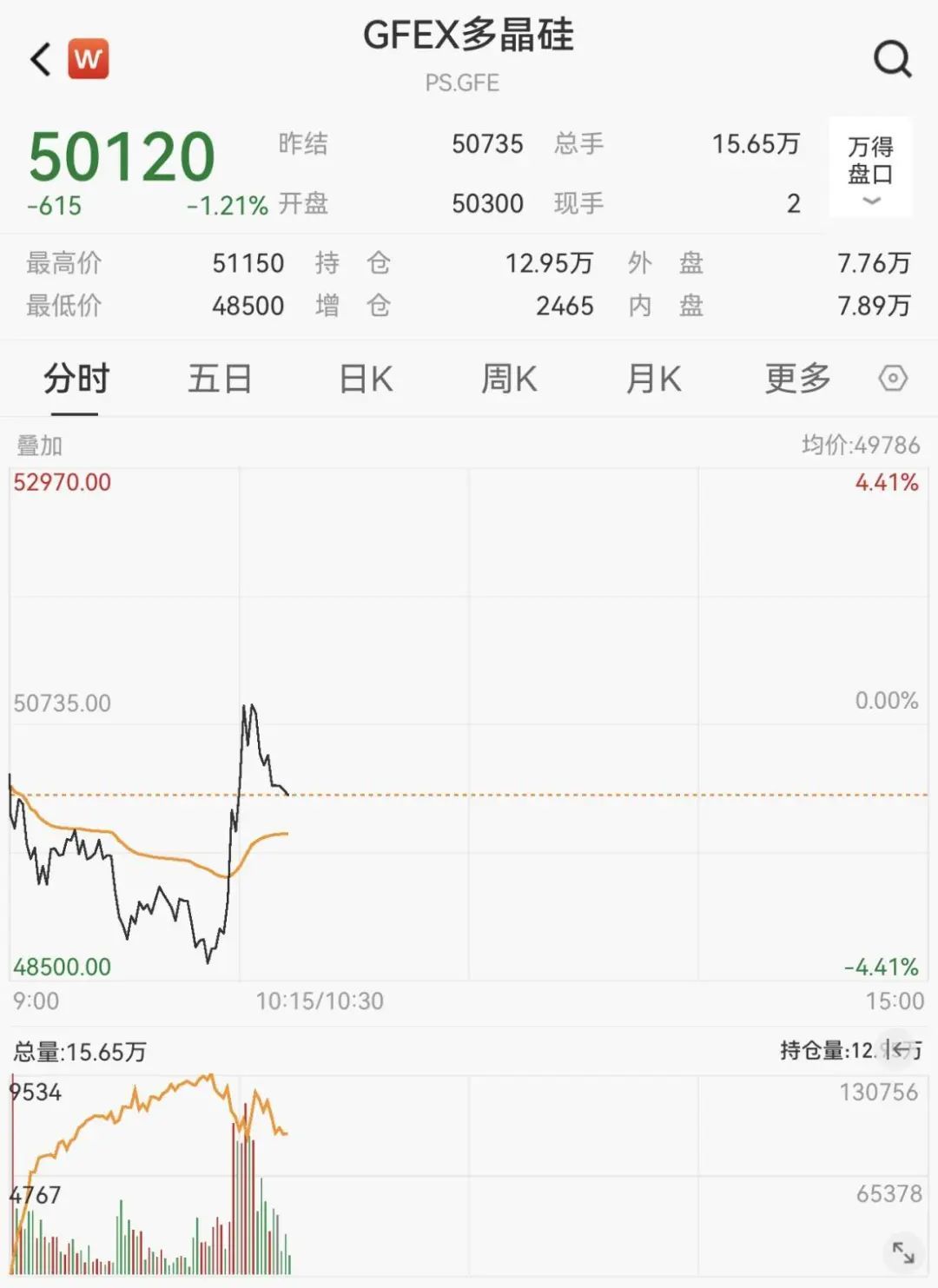
Task: Tap the red W logo icon
Action: [88, 59]
